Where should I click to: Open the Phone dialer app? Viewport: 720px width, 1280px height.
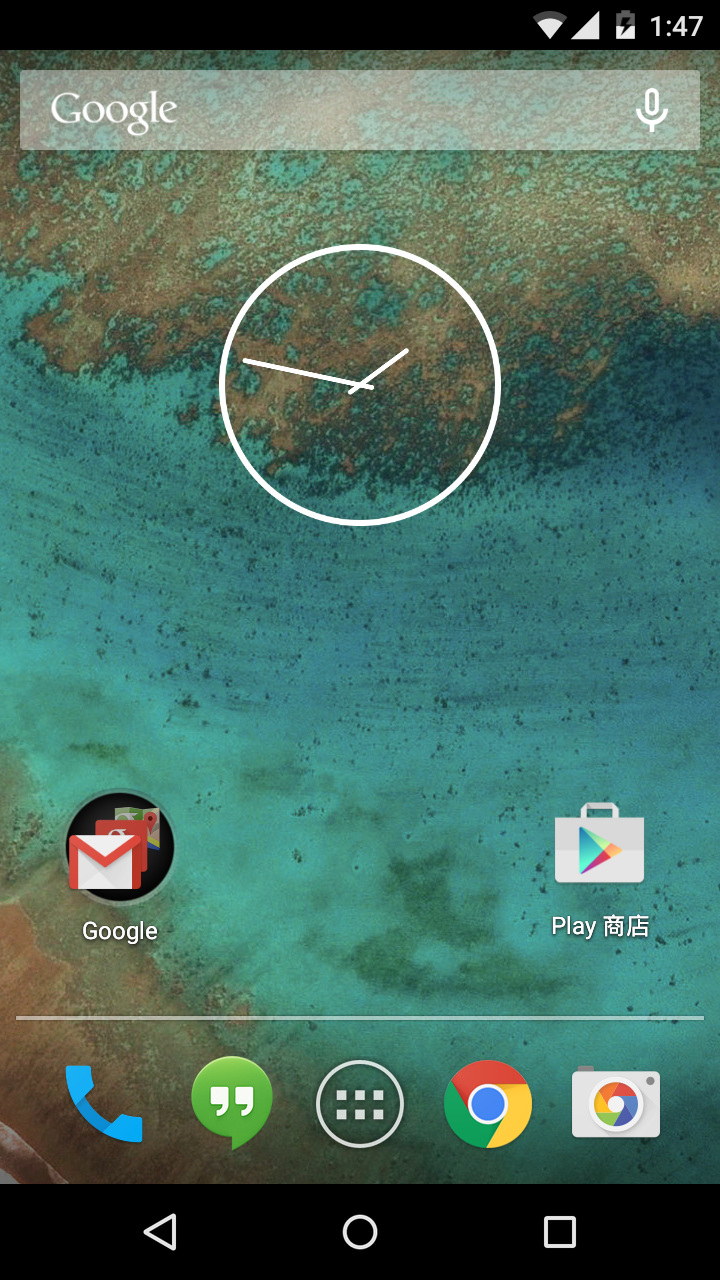point(104,1104)
